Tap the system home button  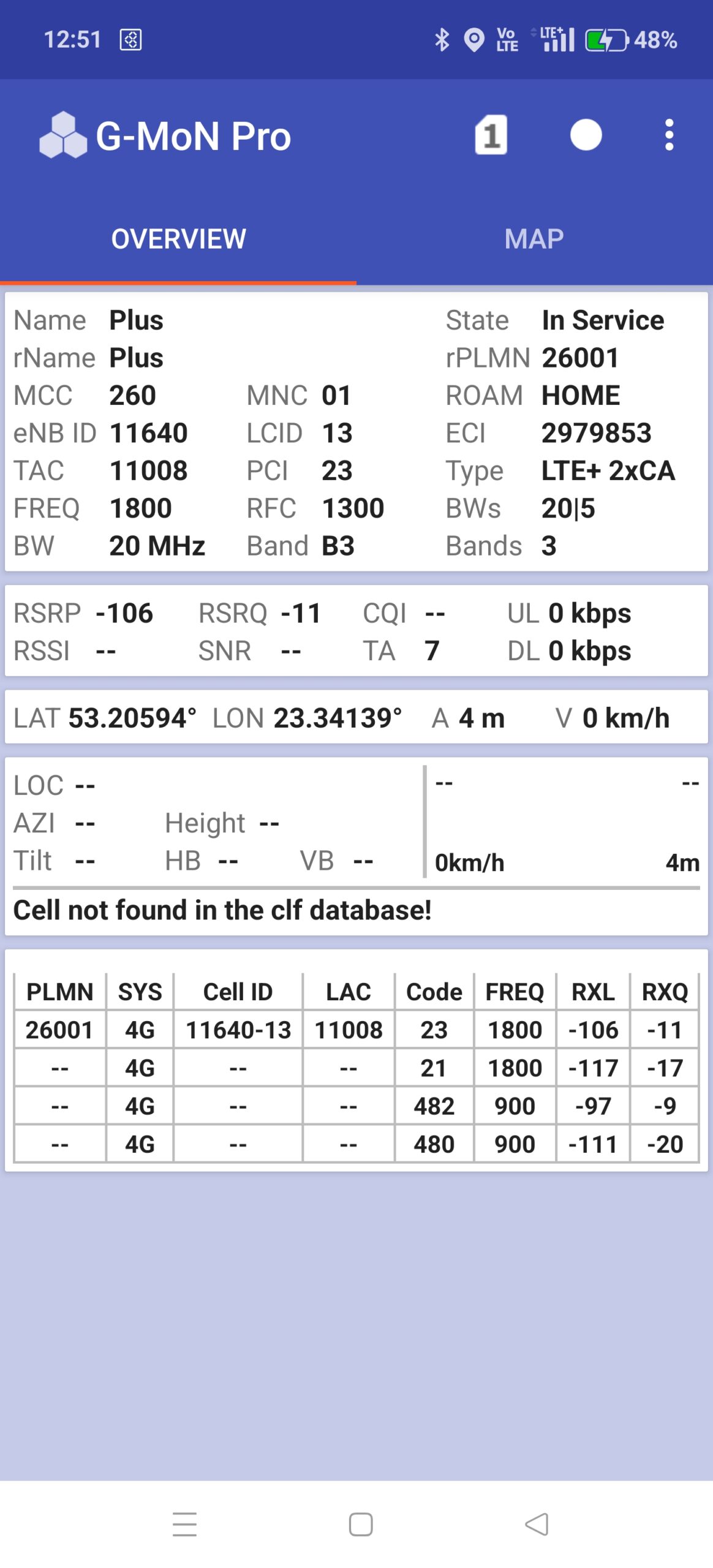click(x=360, y=1525)
